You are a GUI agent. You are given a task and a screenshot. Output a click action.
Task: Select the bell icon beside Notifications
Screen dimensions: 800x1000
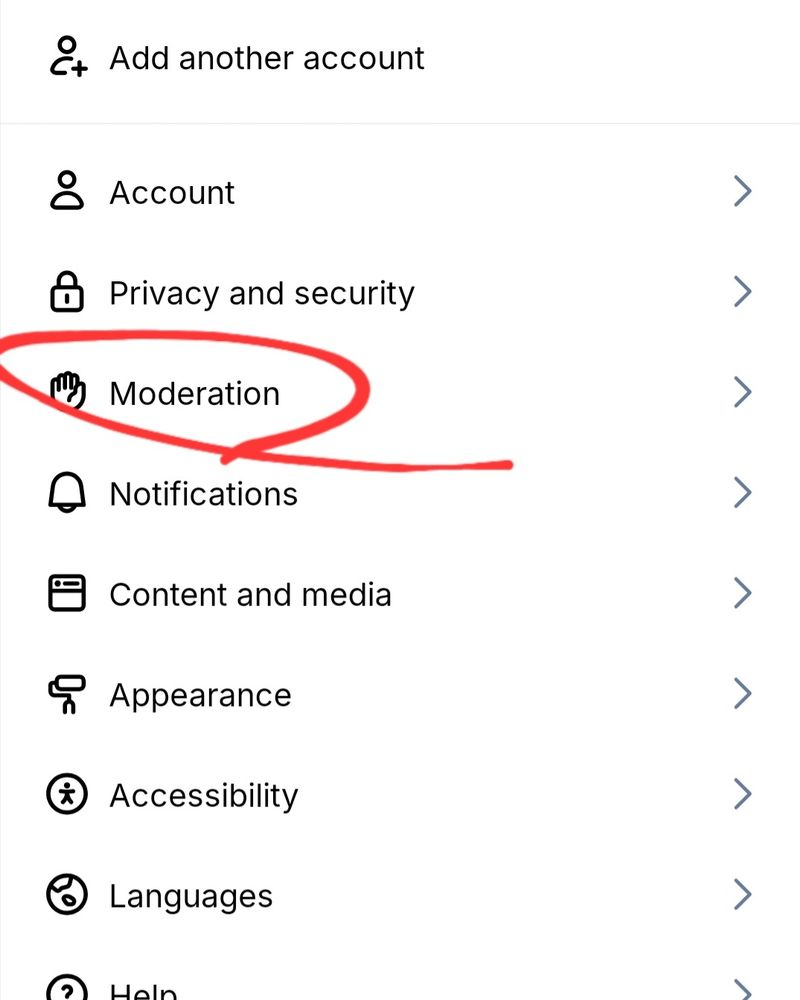(66, 493)
